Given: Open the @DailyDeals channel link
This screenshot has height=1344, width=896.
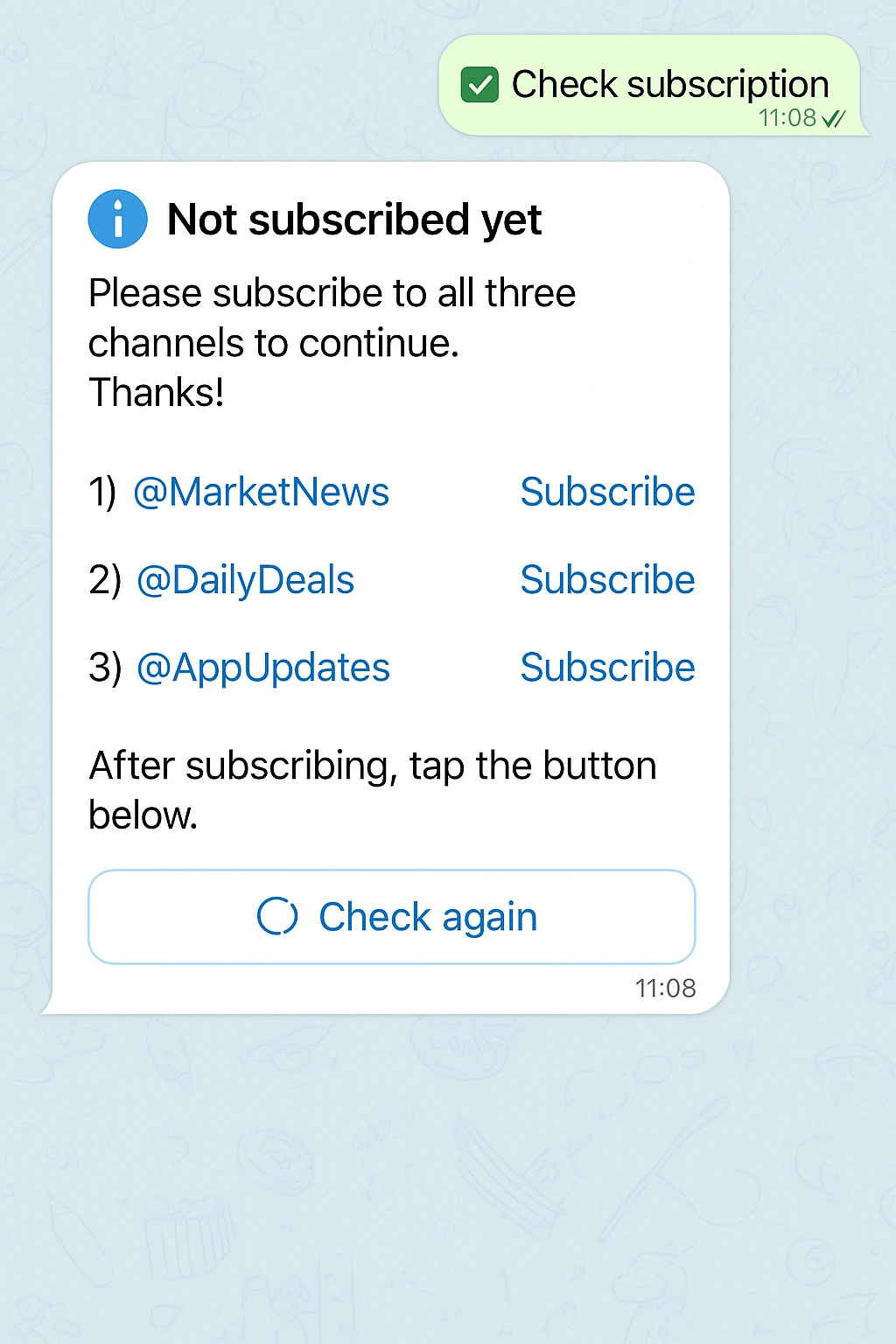Looking at the screenshot, I should [245, 580].
